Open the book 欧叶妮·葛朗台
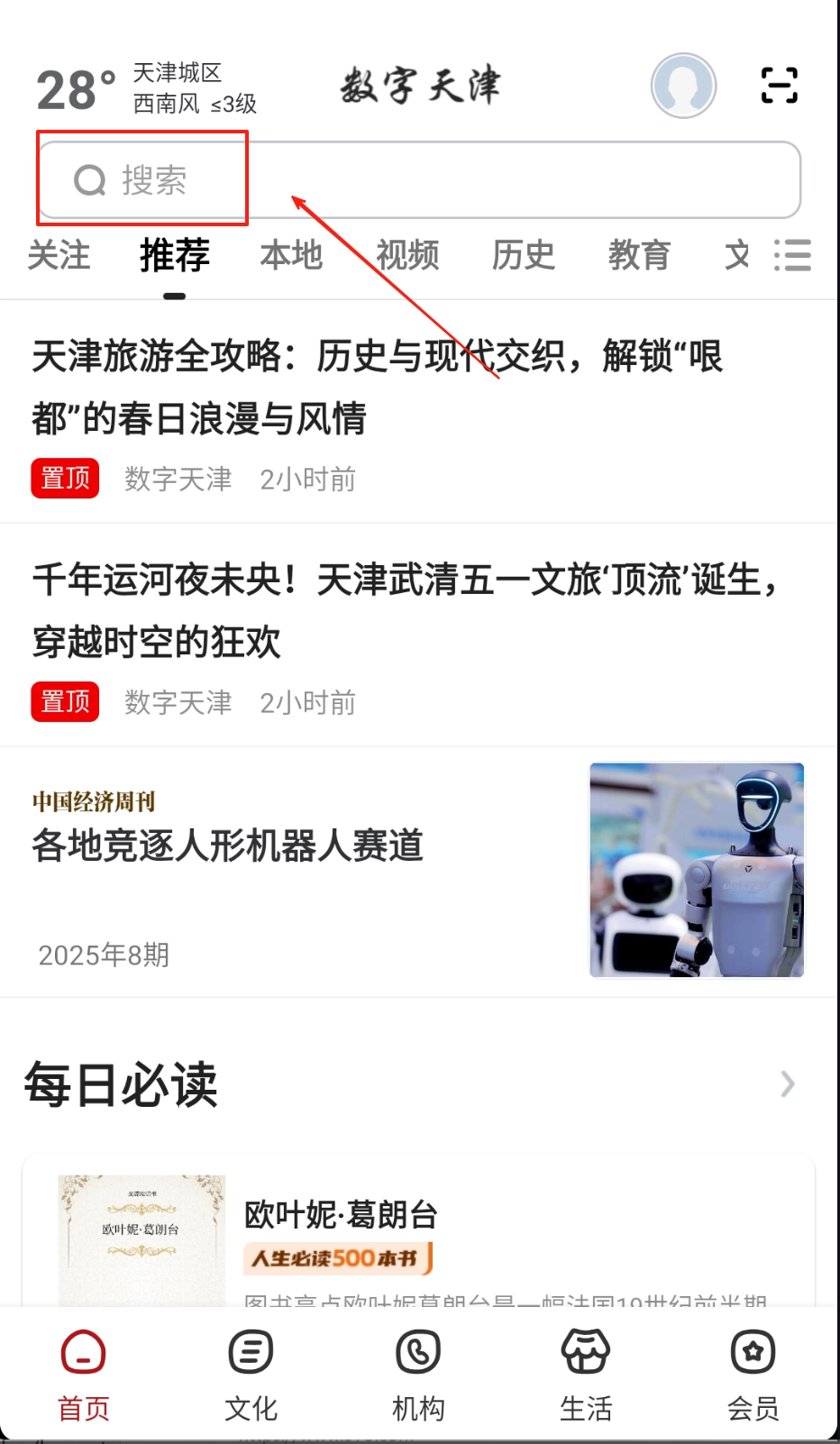Image resolution: width=840 pixels, height=1444 pixels. [341, 1215]
